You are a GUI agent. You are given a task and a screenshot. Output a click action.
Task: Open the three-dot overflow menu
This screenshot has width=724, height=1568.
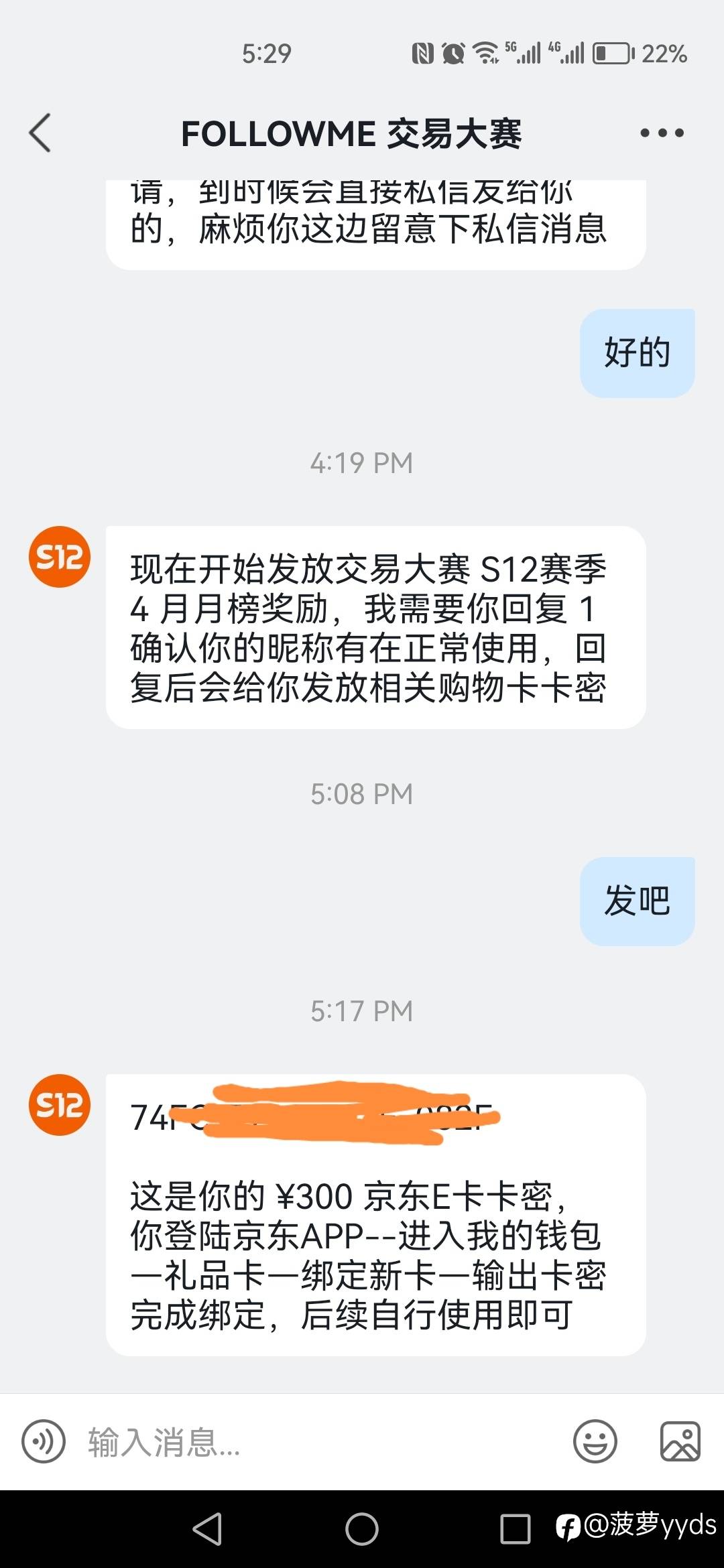[662, 133]
